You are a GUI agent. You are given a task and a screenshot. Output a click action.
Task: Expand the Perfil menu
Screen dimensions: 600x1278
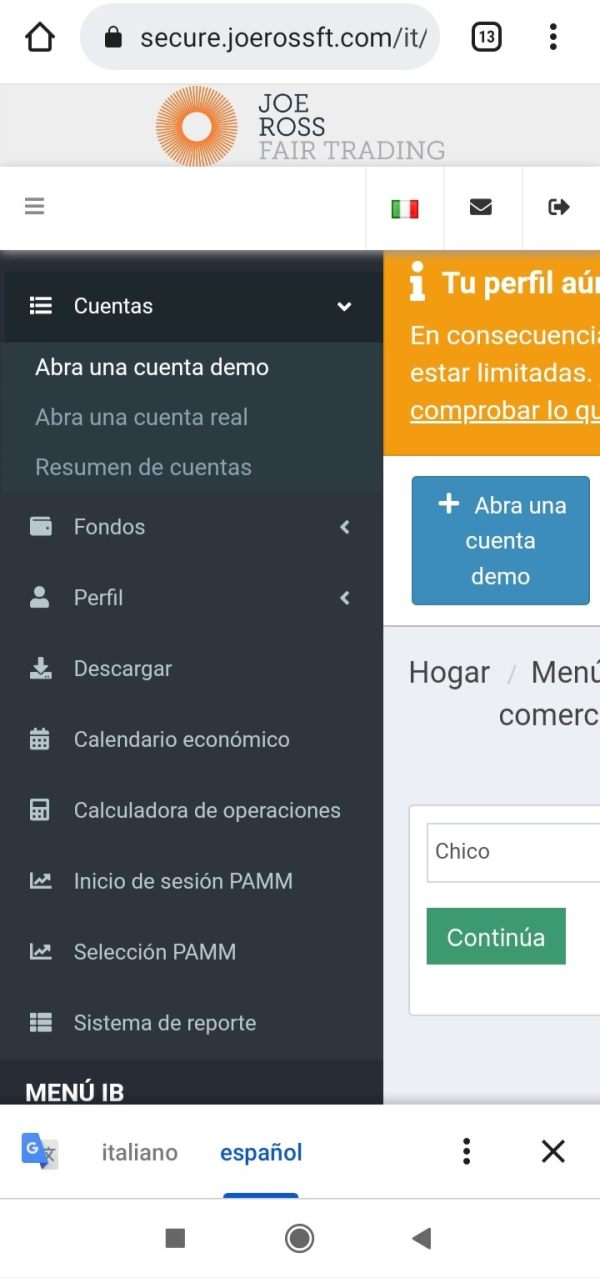(192, 598)
